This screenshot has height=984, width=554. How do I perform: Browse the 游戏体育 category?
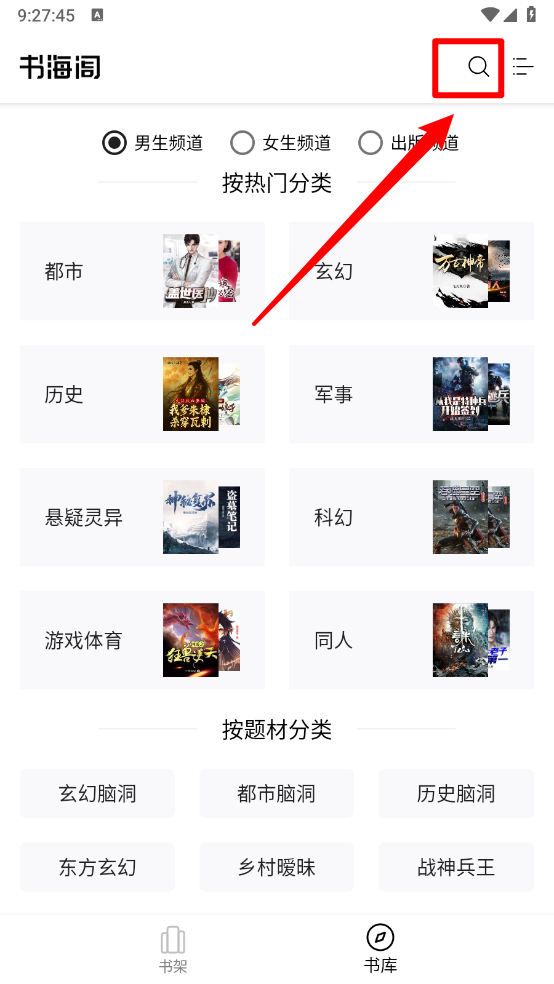142,640
